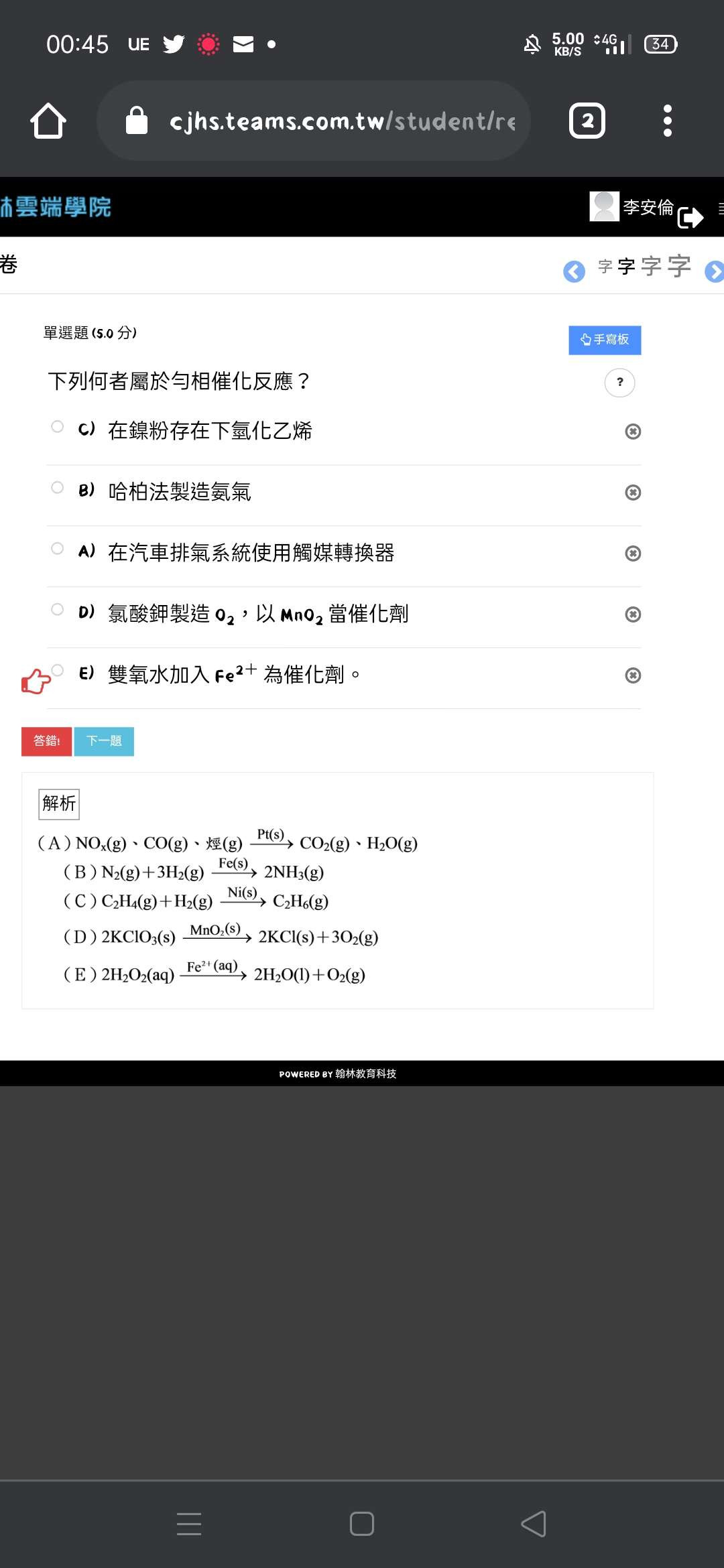Select option C 在鎳粉存在下氫化乙烯
Screen dimensions: 724x1568
point(58,427)
